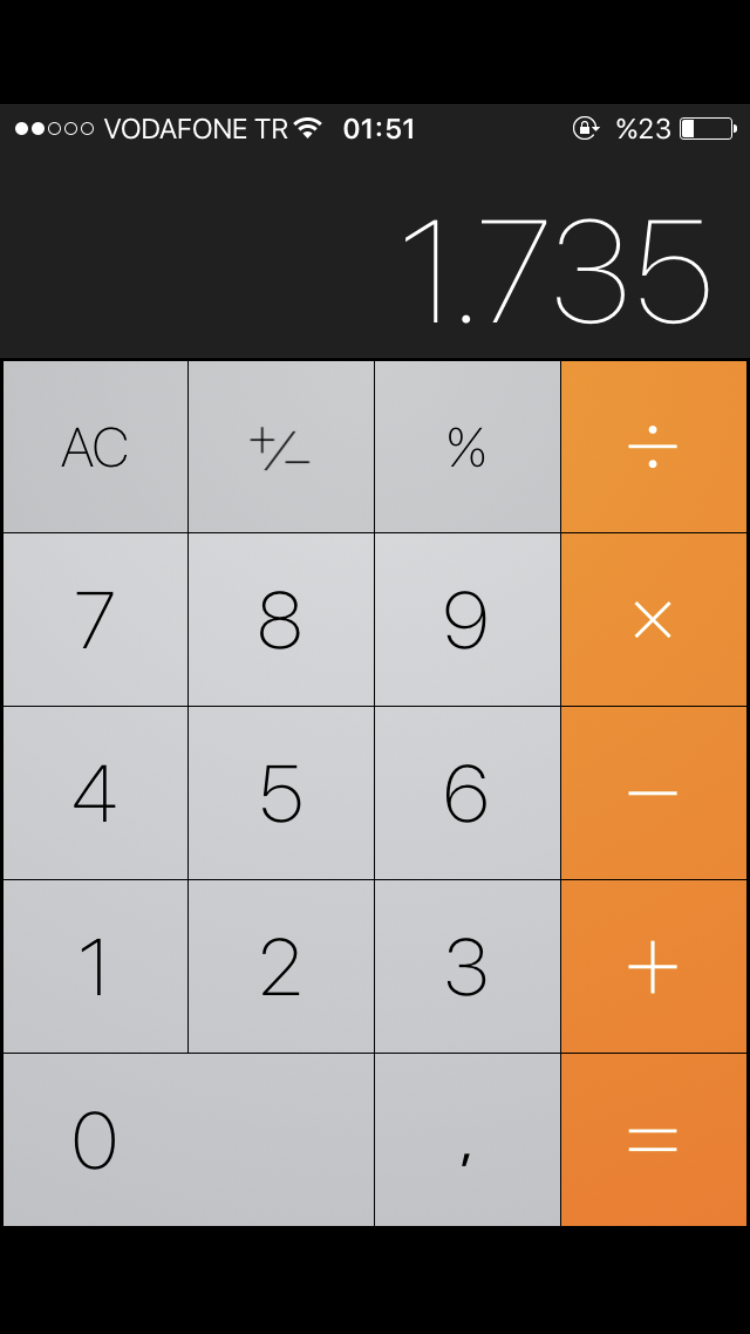The image size is (750, 1334).
Task: Select the division operator
Action: (654, 446)
